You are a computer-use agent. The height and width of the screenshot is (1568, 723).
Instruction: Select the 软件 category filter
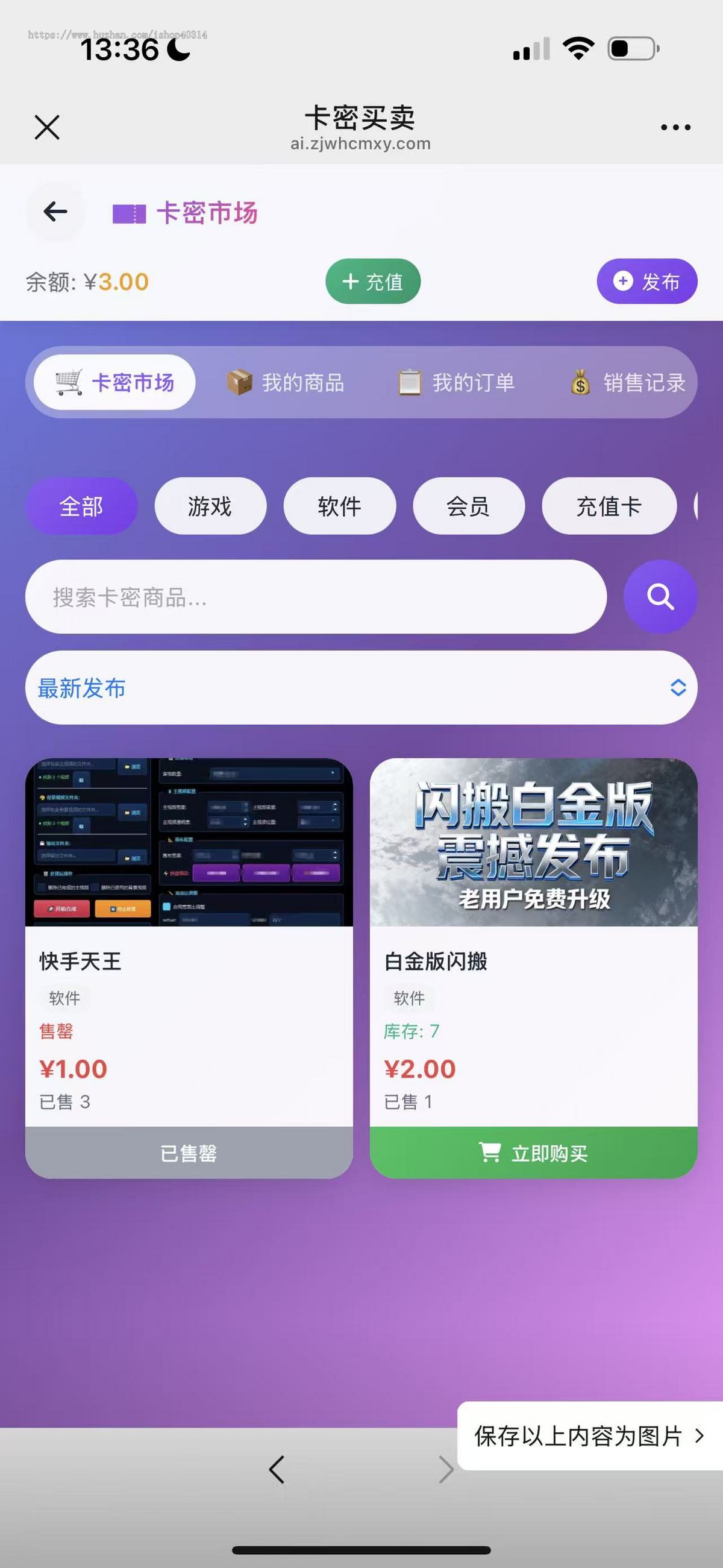pyautogui.click(x=340, y=506)
